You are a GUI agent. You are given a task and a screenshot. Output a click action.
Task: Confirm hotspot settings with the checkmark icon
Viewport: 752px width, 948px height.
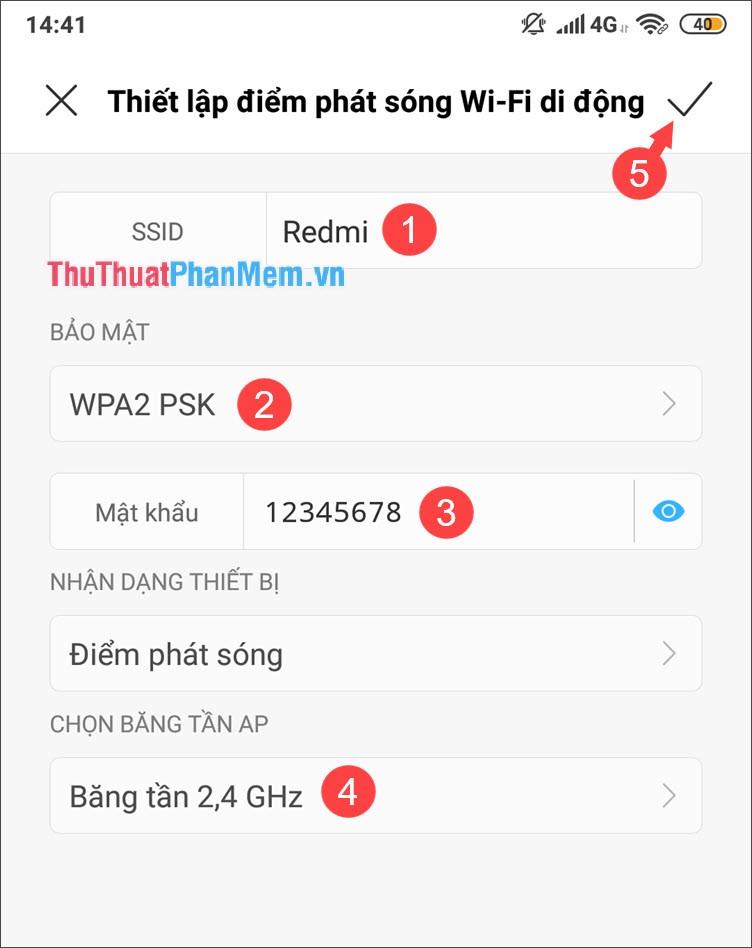pyautogui.click(x=690, y=100)
